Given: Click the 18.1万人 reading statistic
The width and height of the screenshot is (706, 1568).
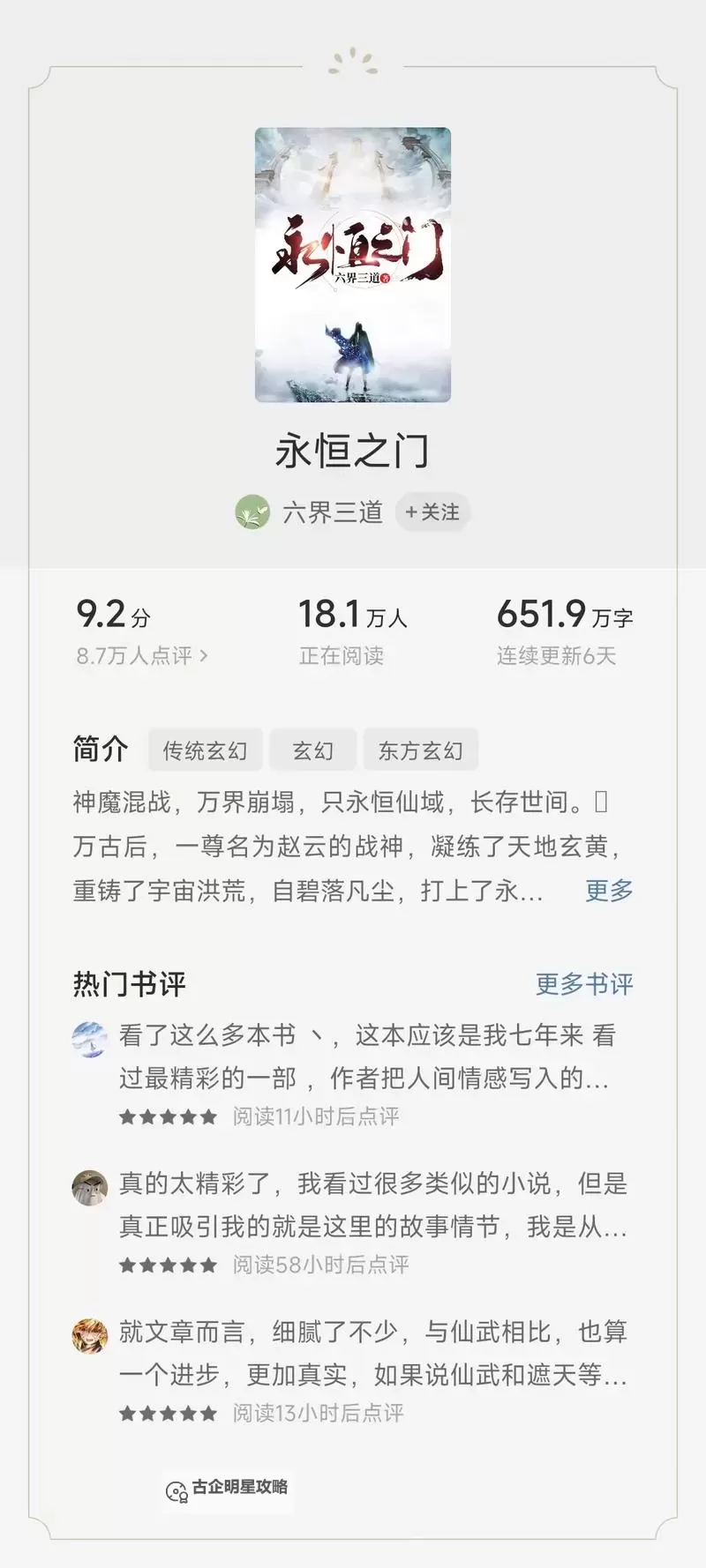Looking at the screenshot, I should pyautogui.click(x=352, y=615).
